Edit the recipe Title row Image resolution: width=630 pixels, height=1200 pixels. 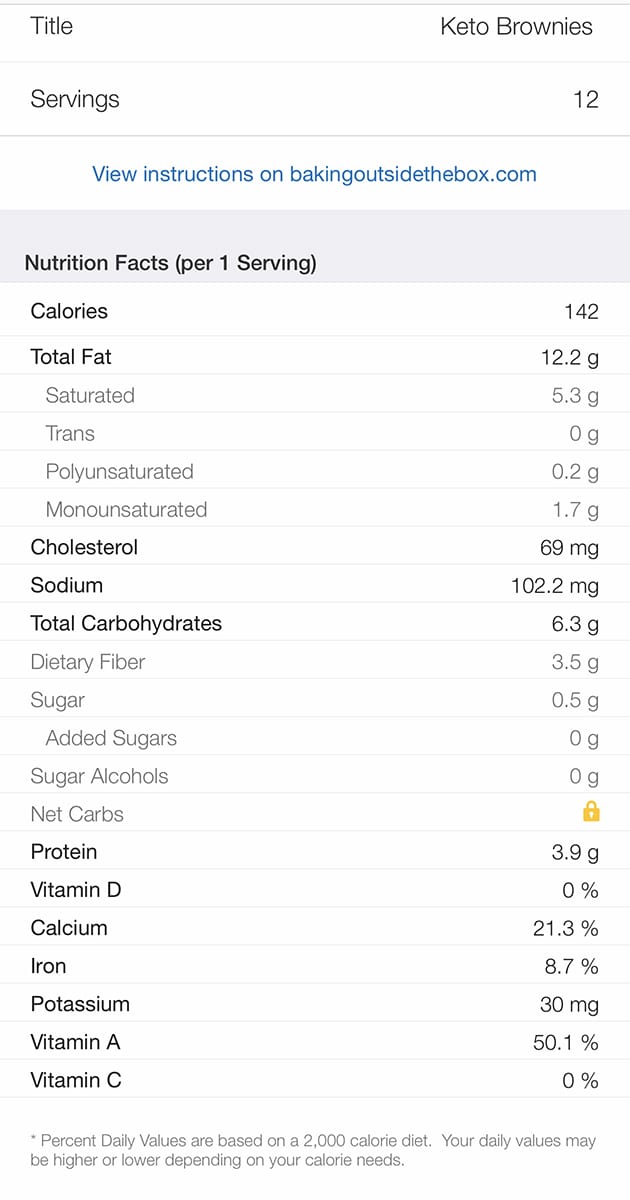point(315,27)
